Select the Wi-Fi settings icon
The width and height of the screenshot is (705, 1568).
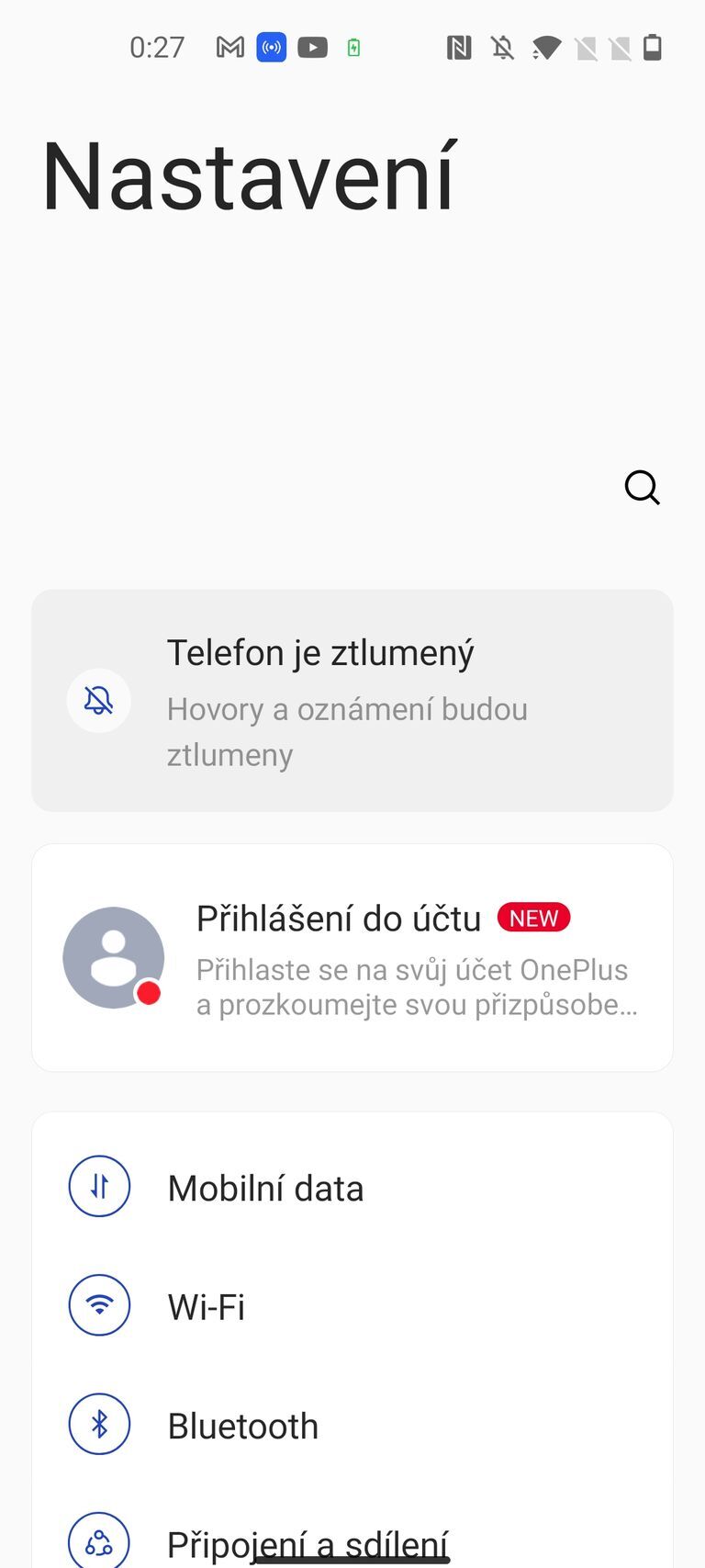click(x=99, y=1304)
